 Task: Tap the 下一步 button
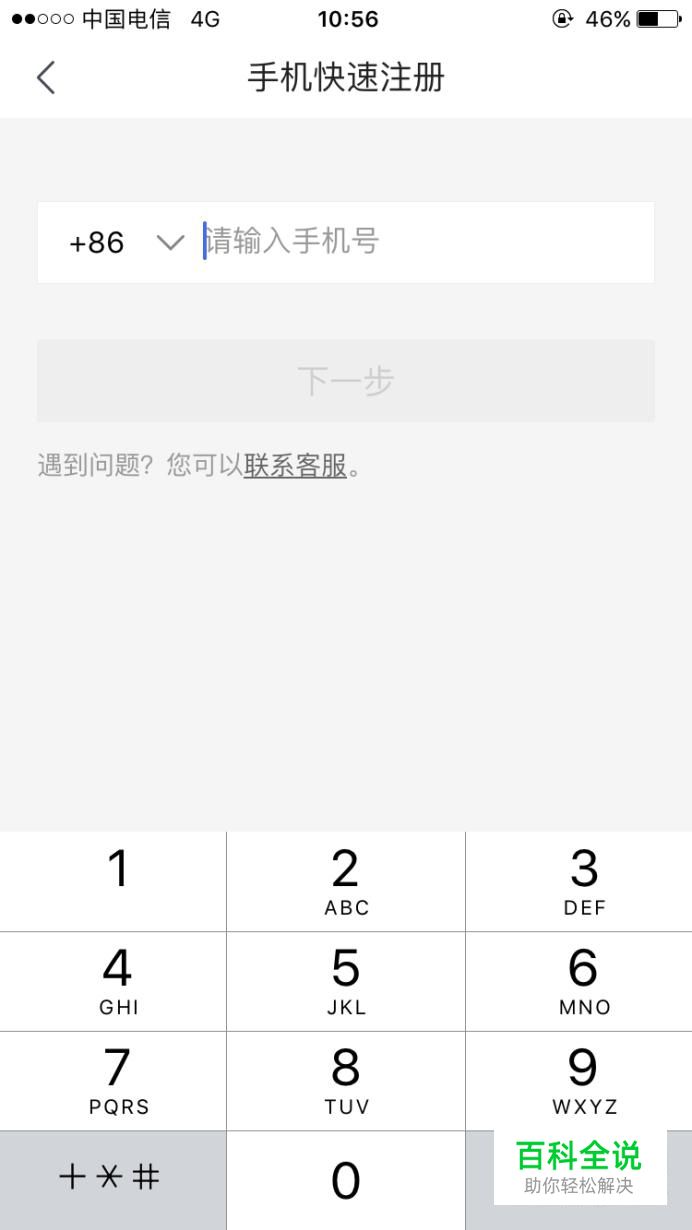pos(346,380)
